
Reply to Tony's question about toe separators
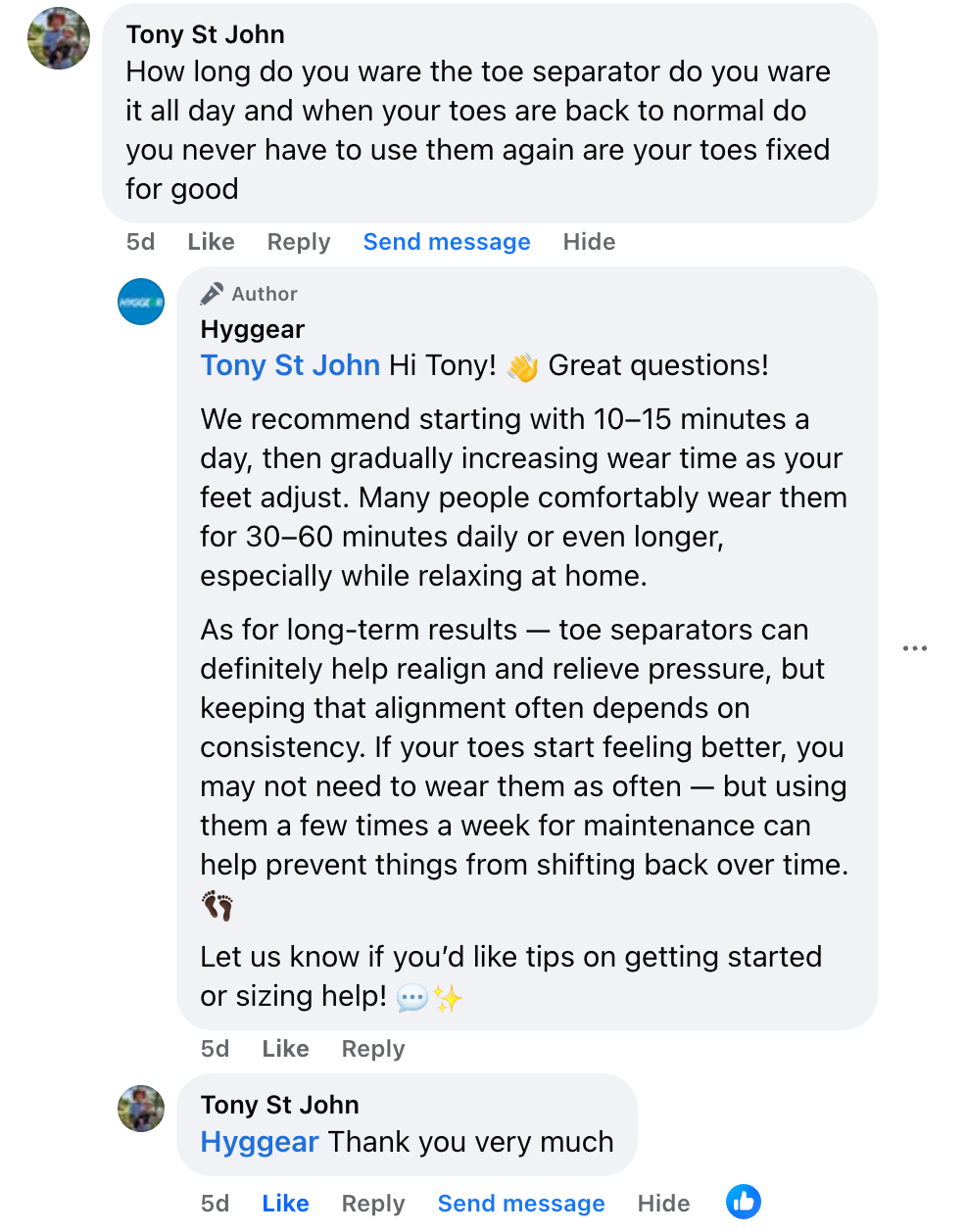pos(298,242)
